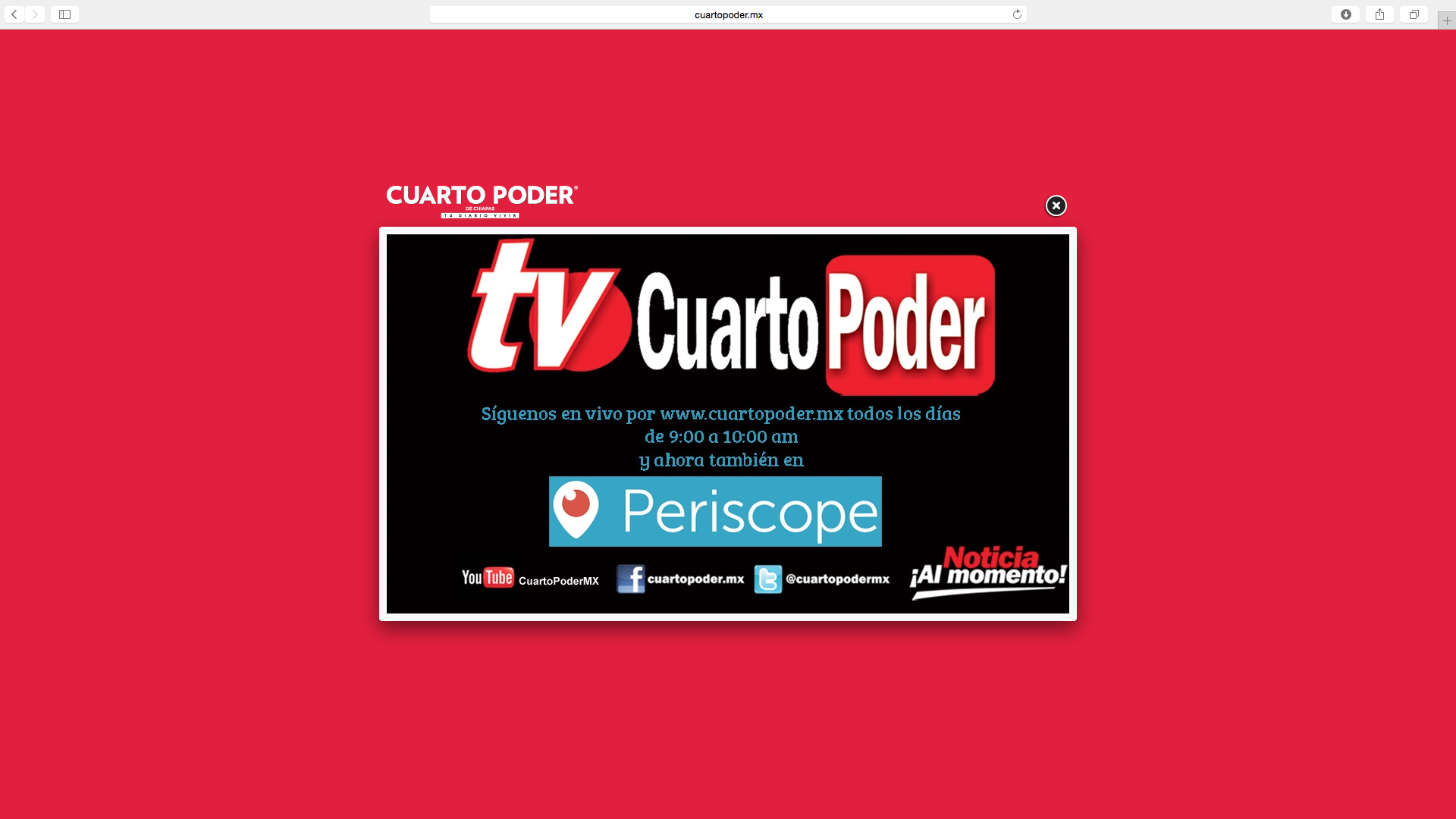This screenshot has height=819, width=1456.
Task: Reload the current page
Action: (1017, 14)
